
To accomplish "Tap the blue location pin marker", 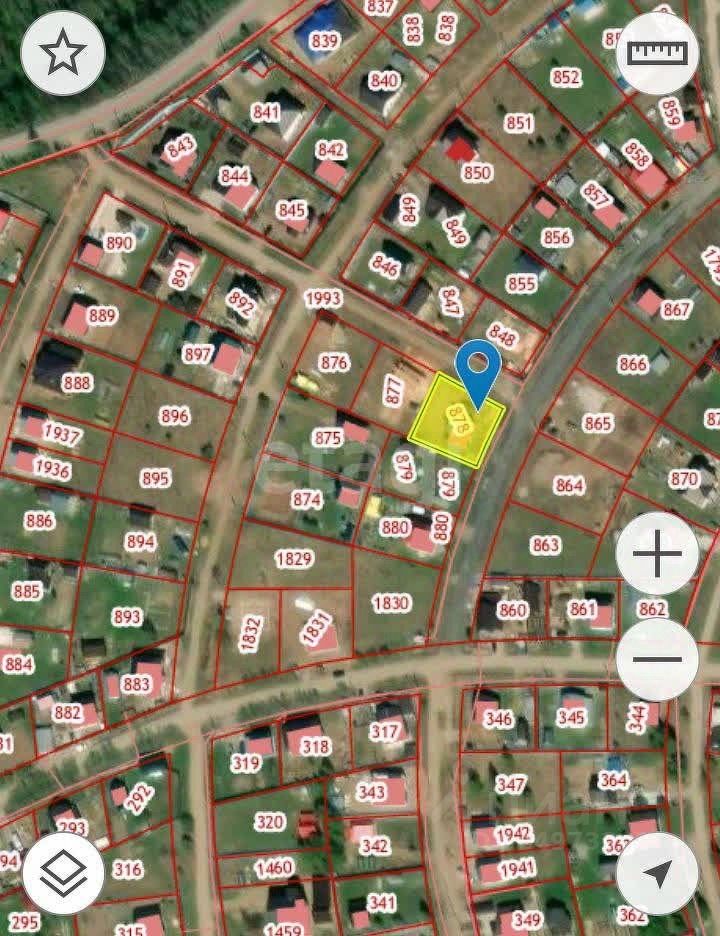I will (479, 368).
